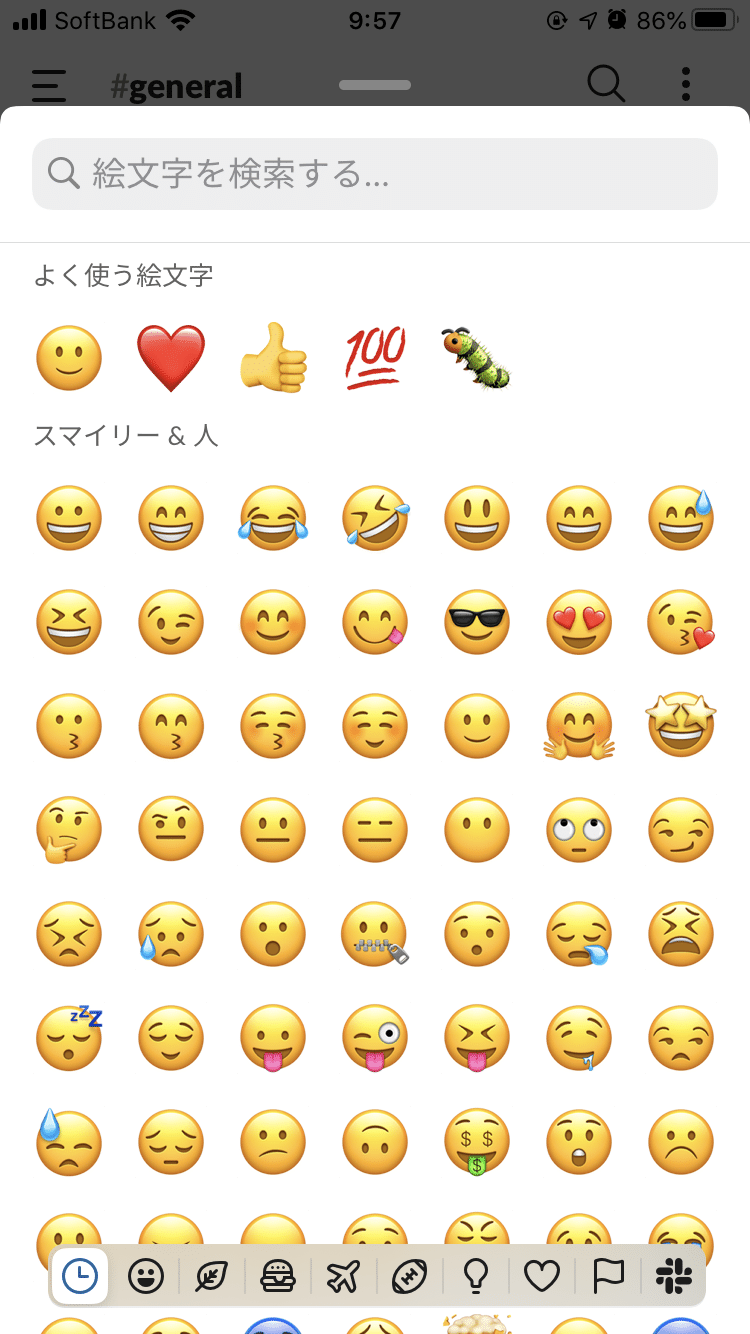Select the red heart emoji
Screen dimensions: 750x1334
(x=170, y=357)
